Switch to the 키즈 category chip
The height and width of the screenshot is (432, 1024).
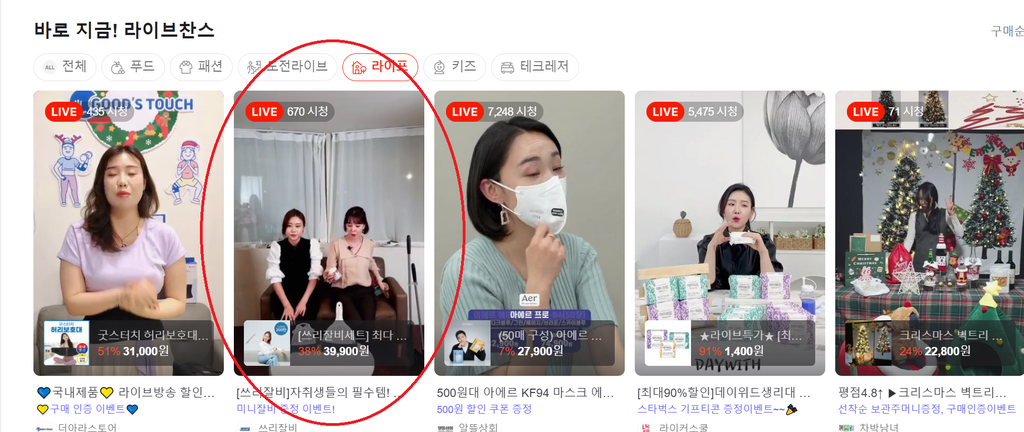tap(453, 67)
